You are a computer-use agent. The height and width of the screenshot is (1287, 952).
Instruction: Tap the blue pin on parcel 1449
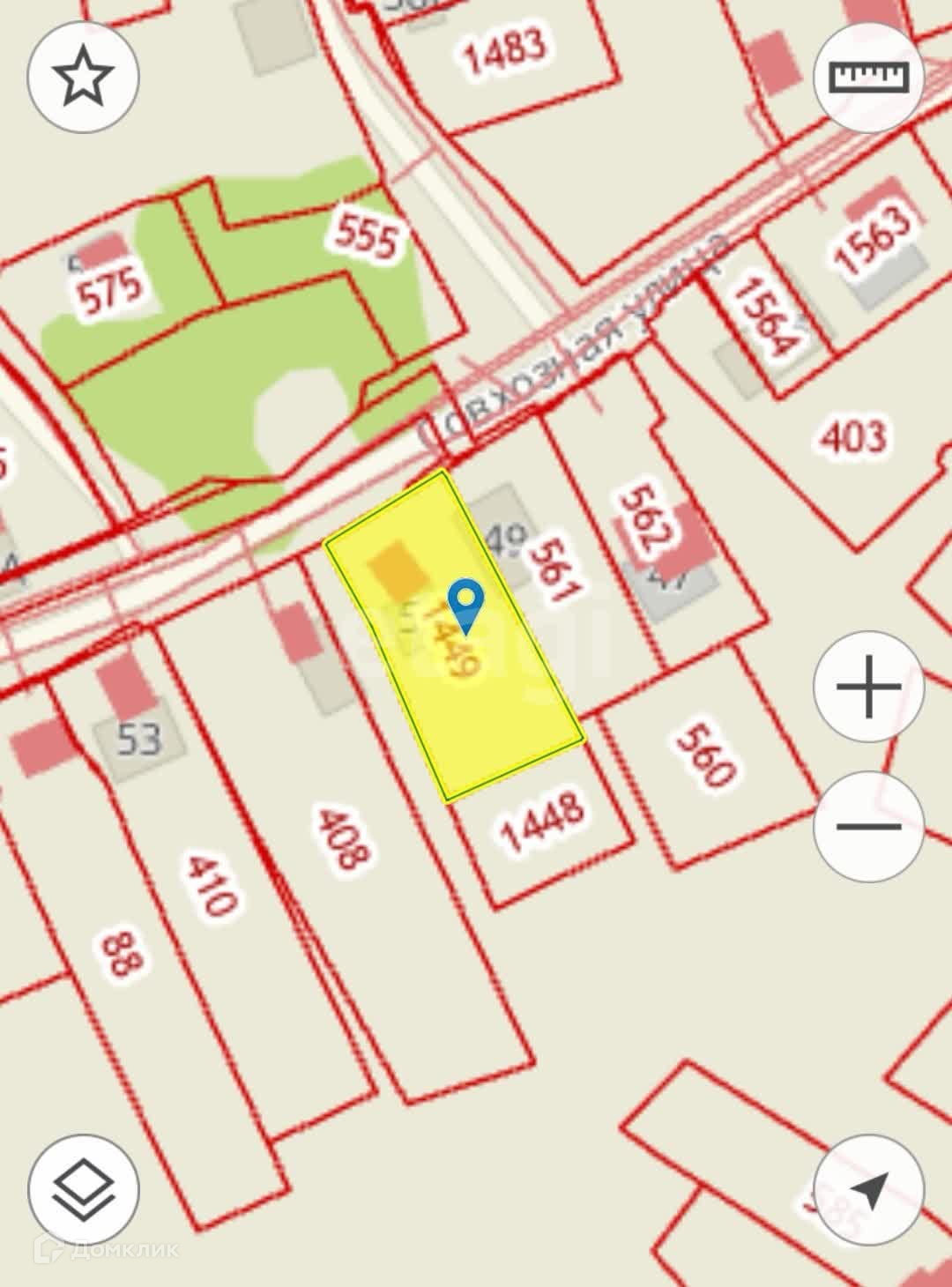coord(465,606)
